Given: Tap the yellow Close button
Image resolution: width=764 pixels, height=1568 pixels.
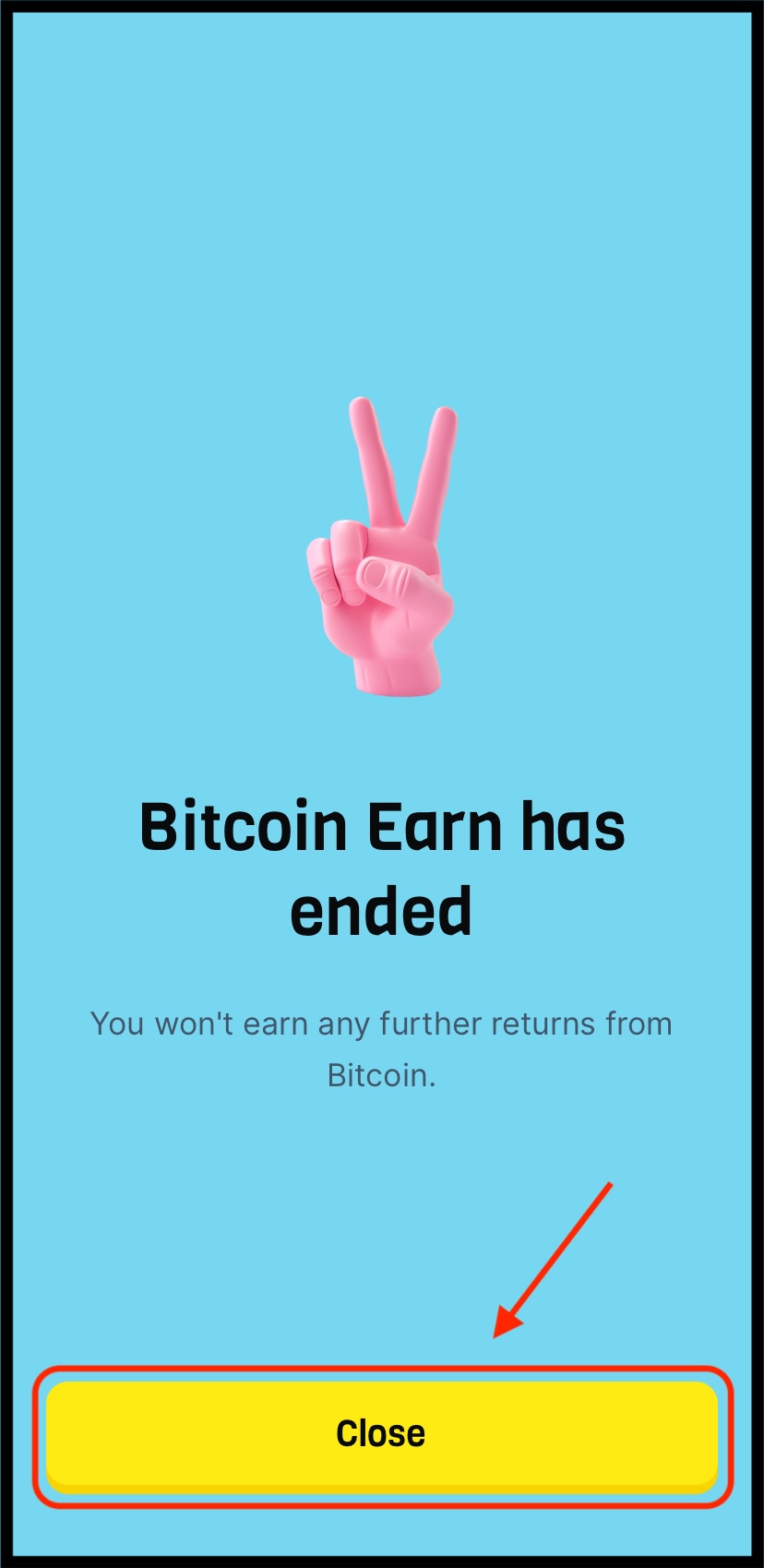Looking at the screenshot, I should [x=381, y=1433].
